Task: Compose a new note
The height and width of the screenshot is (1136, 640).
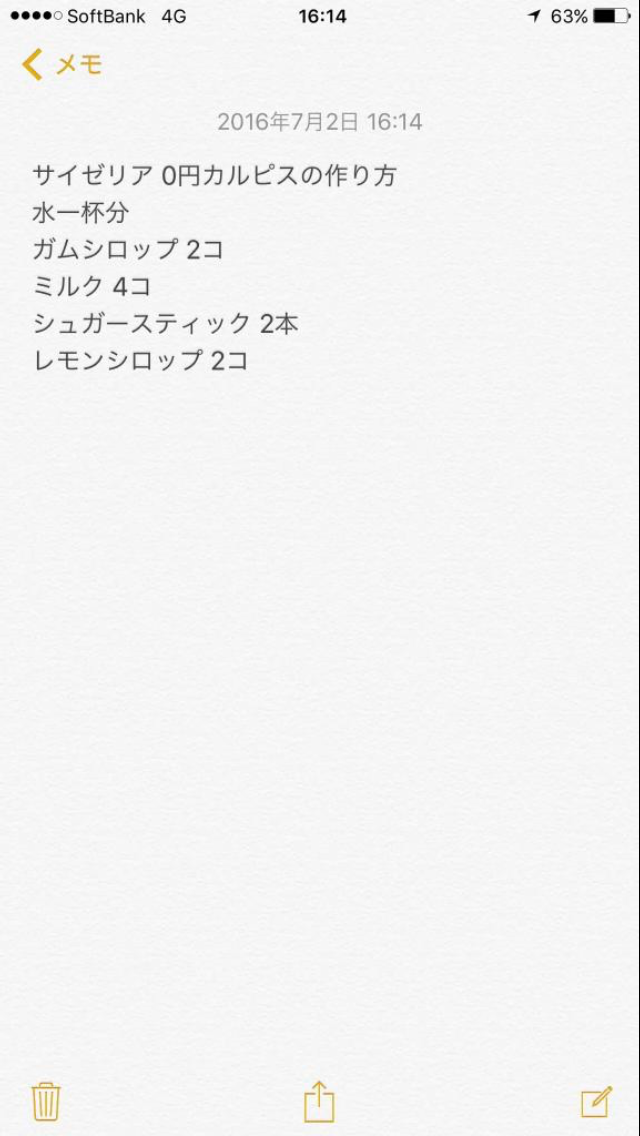Action: tap(597, 1101)
